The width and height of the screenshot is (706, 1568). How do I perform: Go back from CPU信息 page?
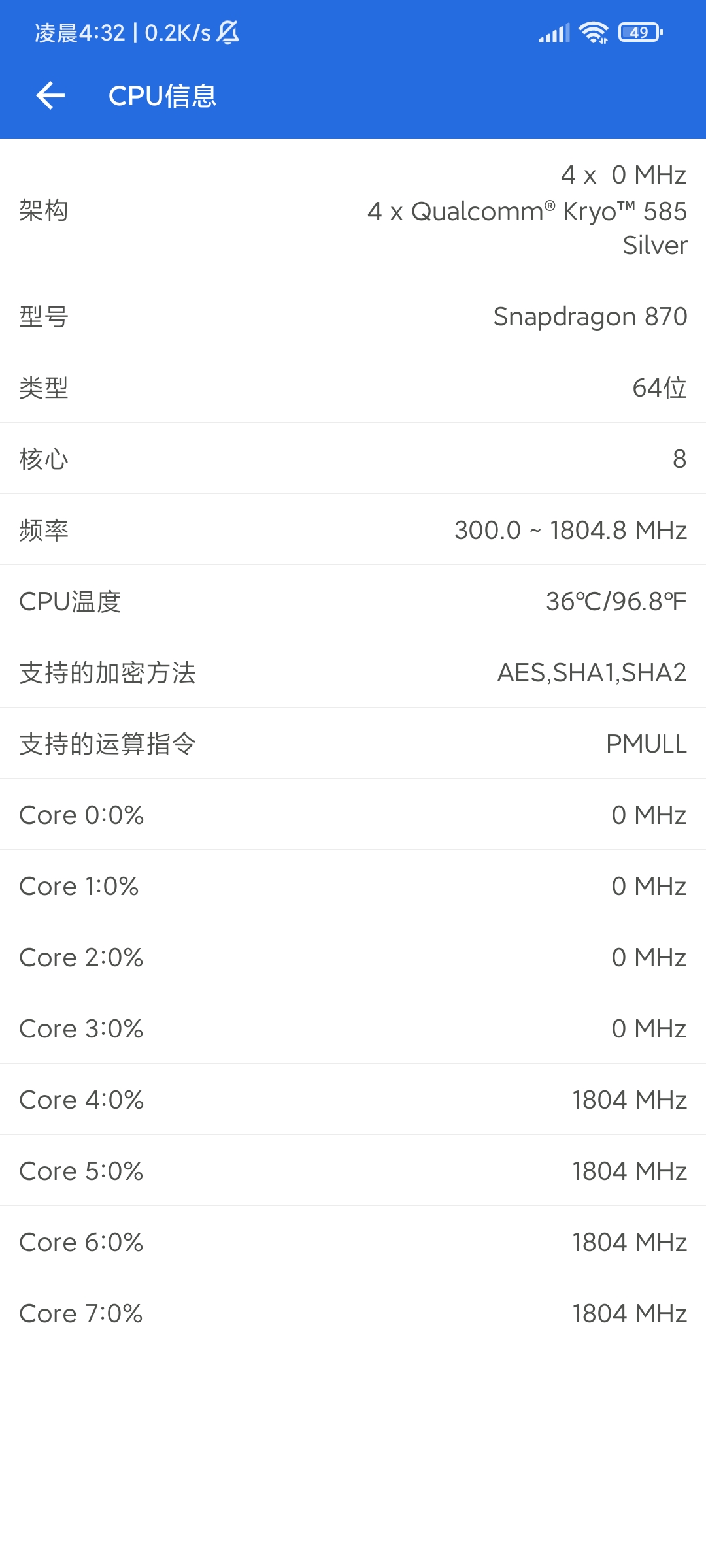tap(50, 96)
